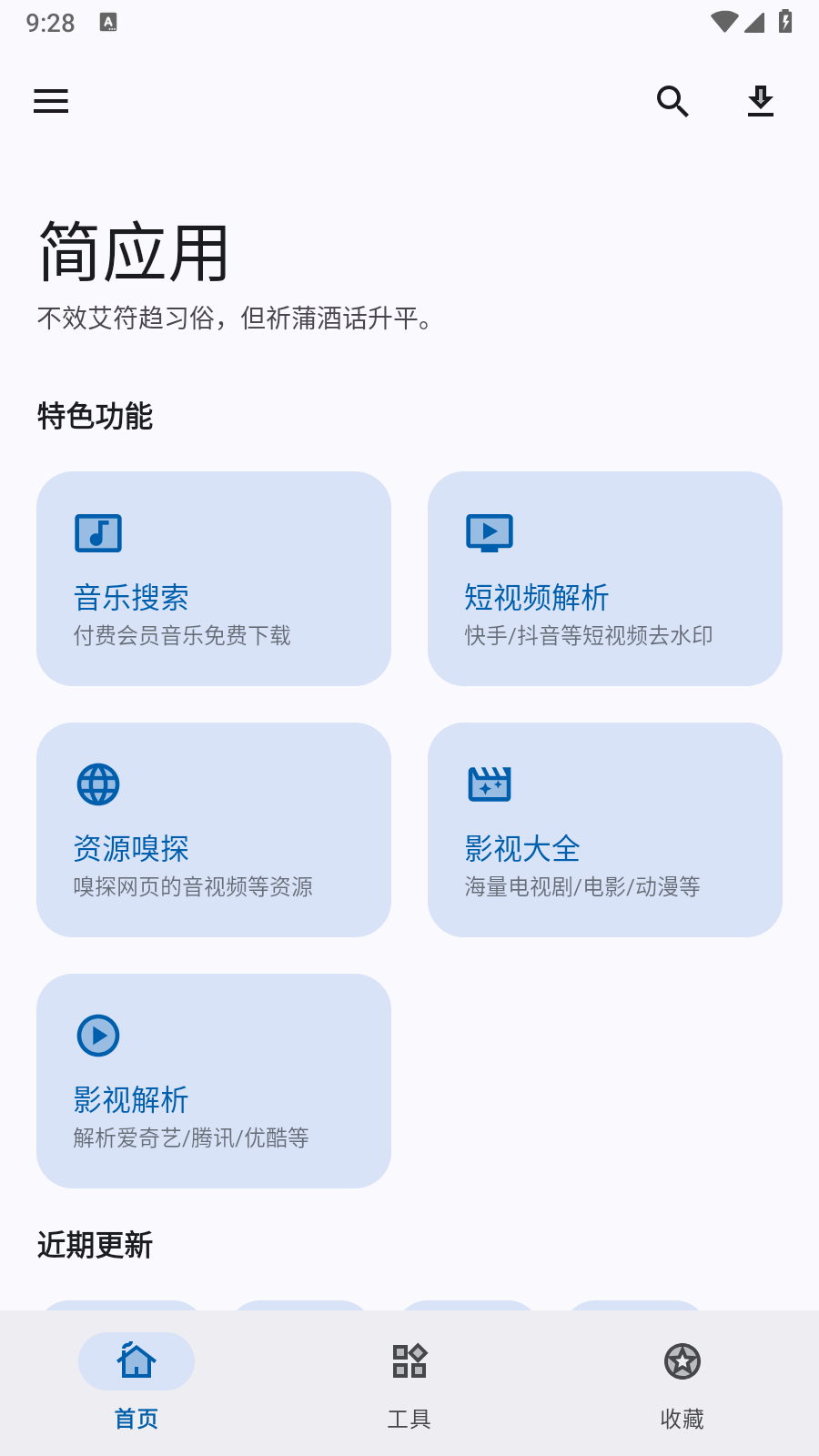Screen dimensions: 819x1456
Task: Open the hamburger drawer menu
Action: click(x=51, y=101)
